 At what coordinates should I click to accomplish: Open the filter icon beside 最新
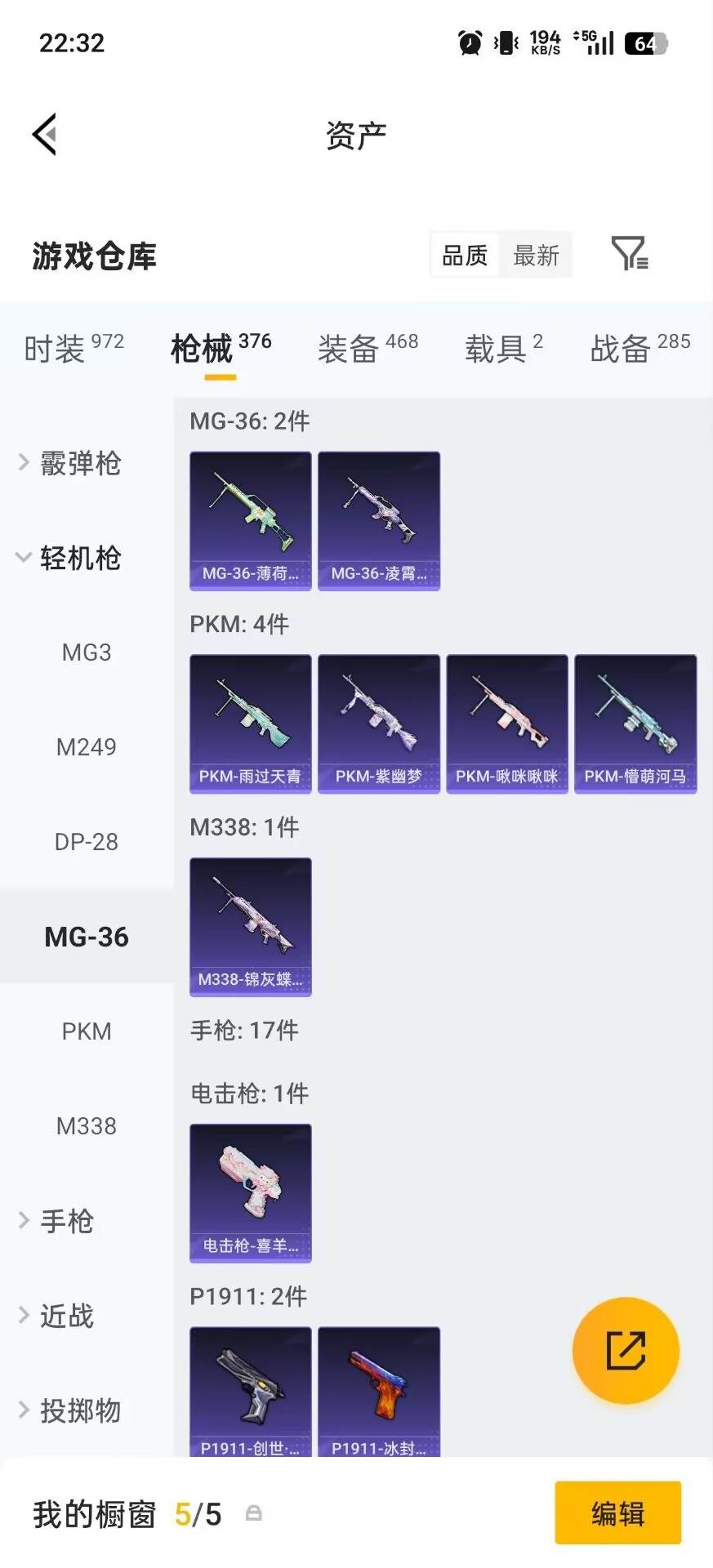629,254
